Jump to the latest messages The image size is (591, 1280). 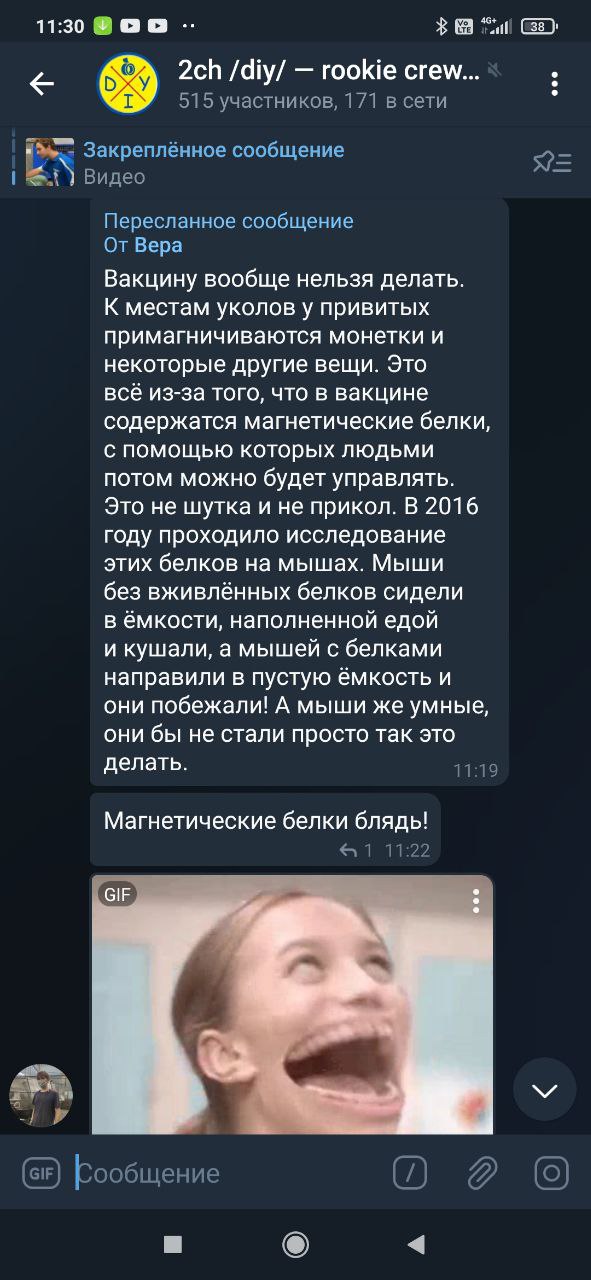pyautogui.click(x=545, y=1090)
